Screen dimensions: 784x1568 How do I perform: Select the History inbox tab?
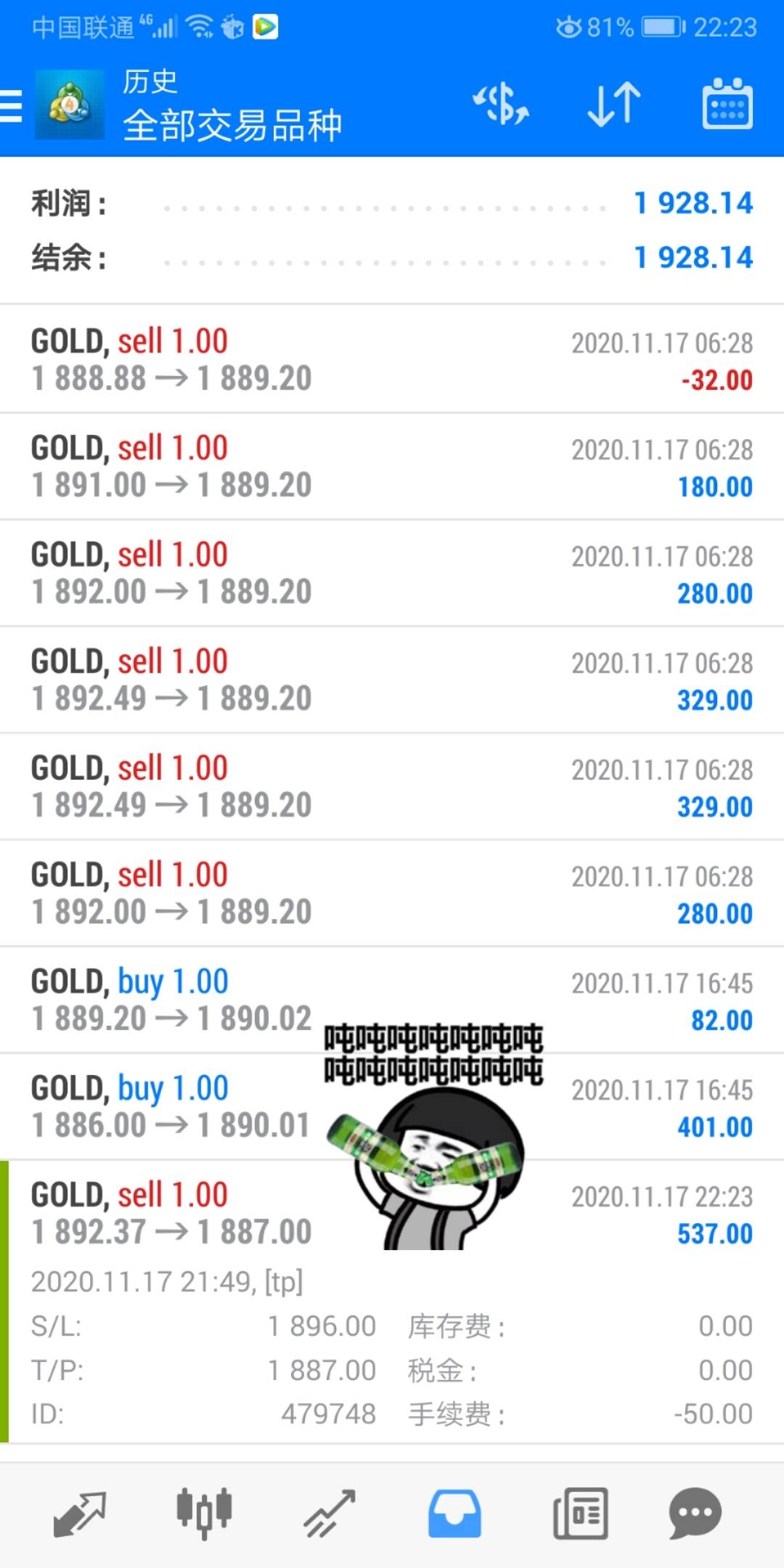tap(454, 1514)
